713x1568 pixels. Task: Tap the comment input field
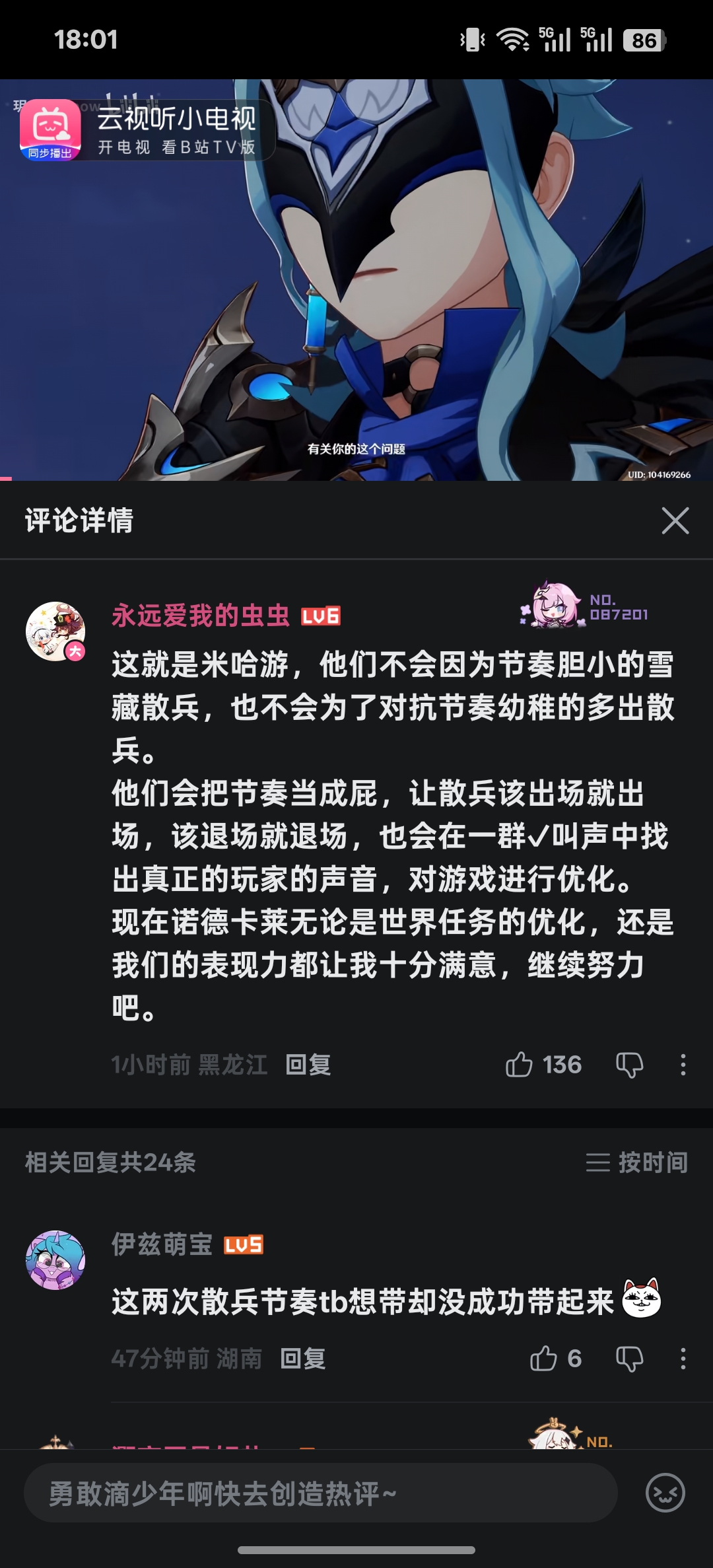pos(321,1493)
